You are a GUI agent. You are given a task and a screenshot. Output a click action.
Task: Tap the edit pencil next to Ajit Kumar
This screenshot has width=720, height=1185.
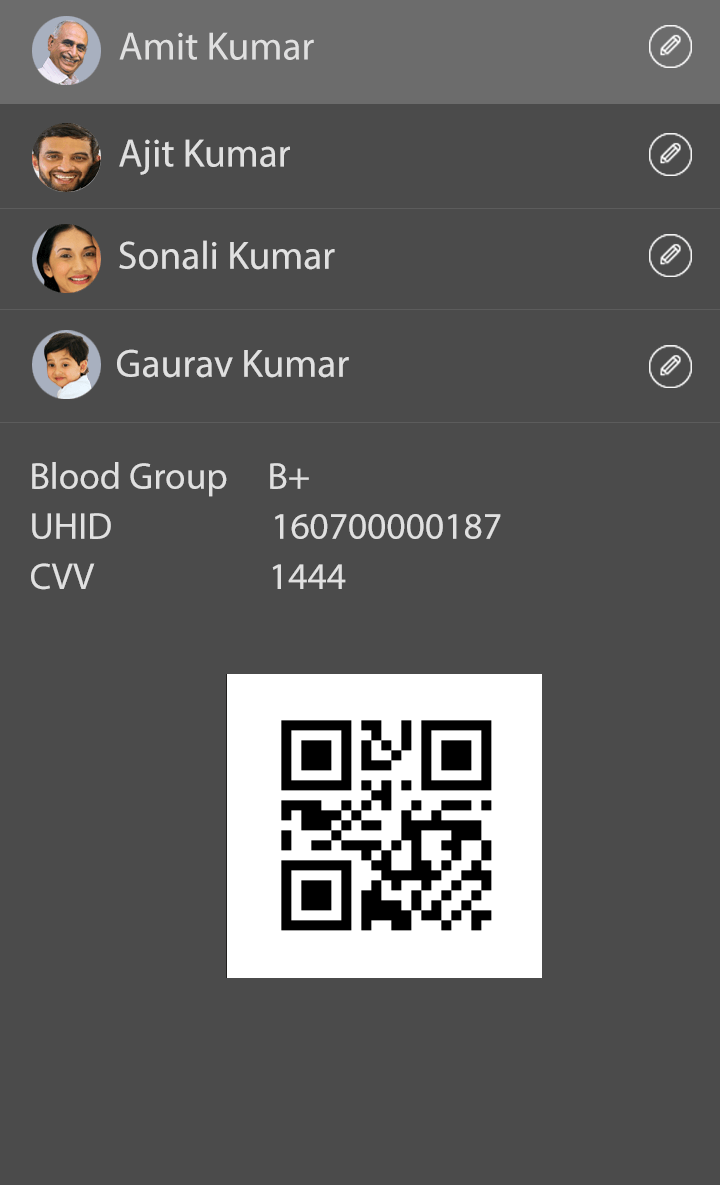670,155
